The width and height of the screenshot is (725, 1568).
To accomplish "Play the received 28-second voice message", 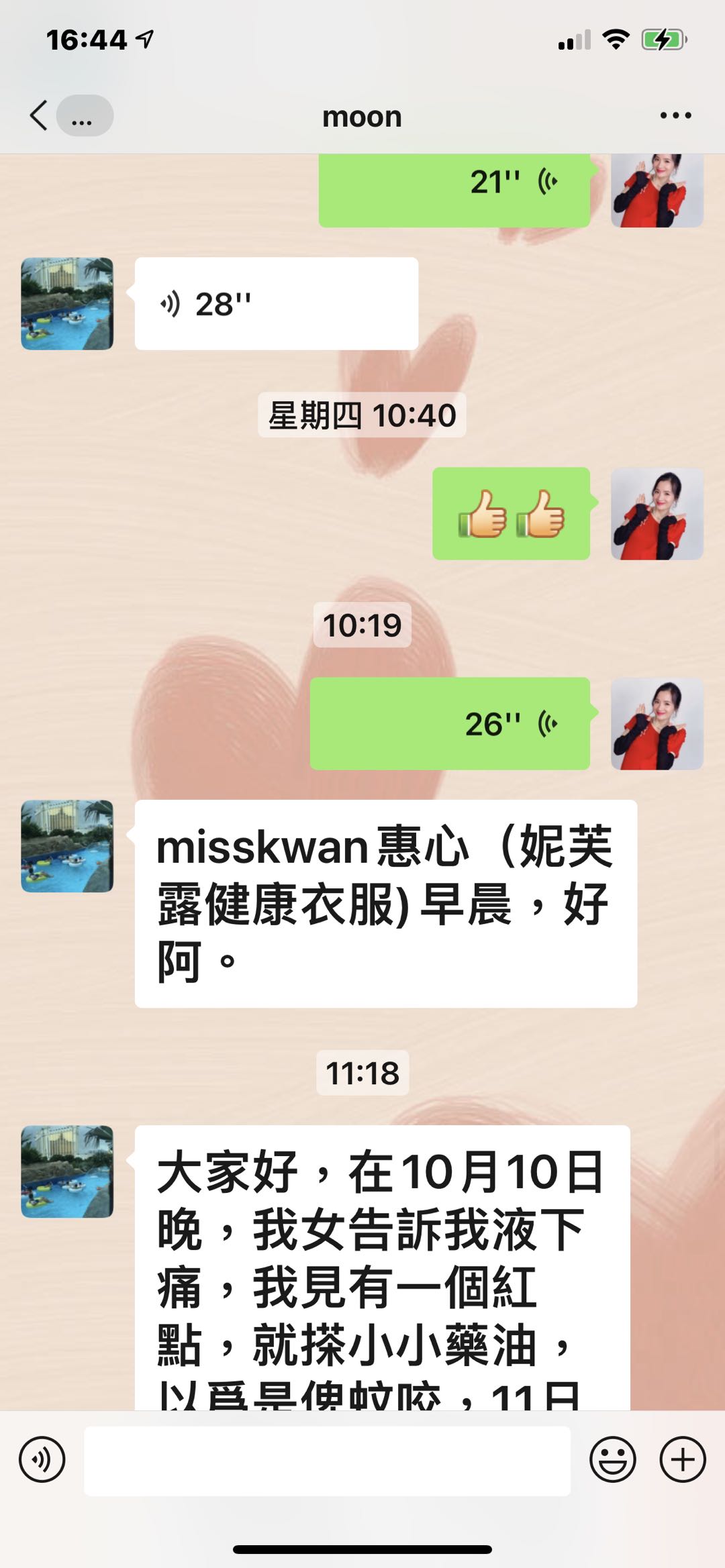I will (x=276, y=303).
